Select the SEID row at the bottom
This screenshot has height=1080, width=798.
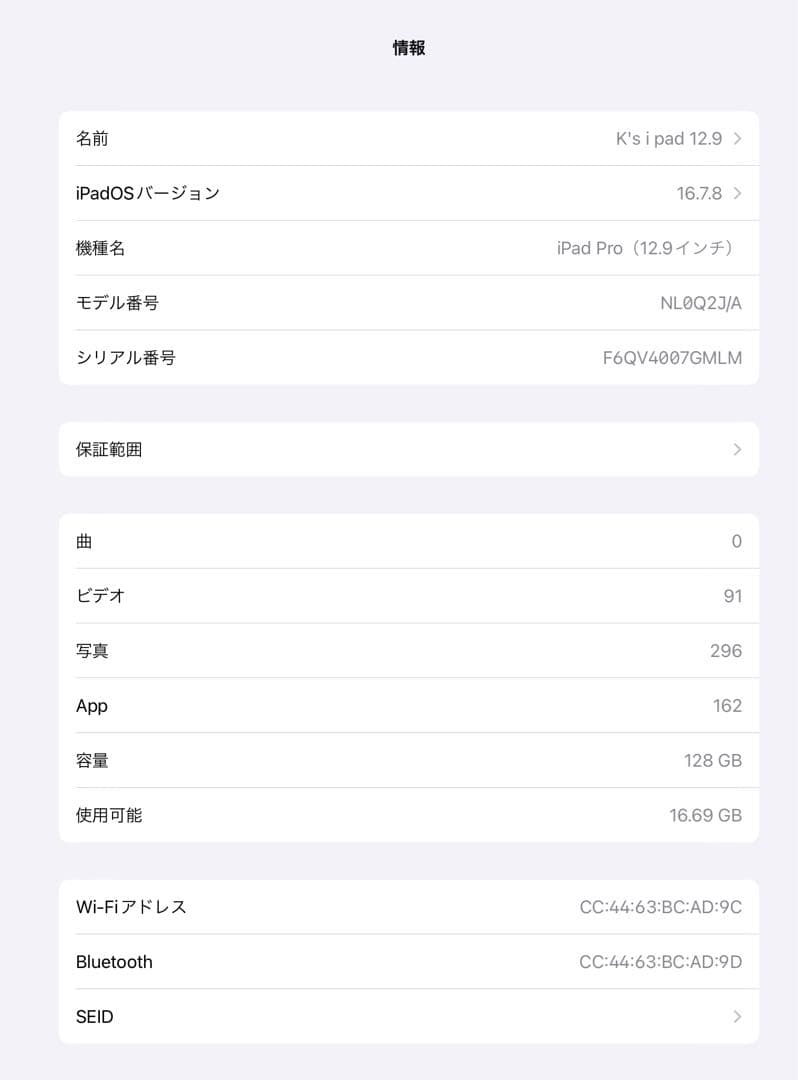coord(400,1016)
